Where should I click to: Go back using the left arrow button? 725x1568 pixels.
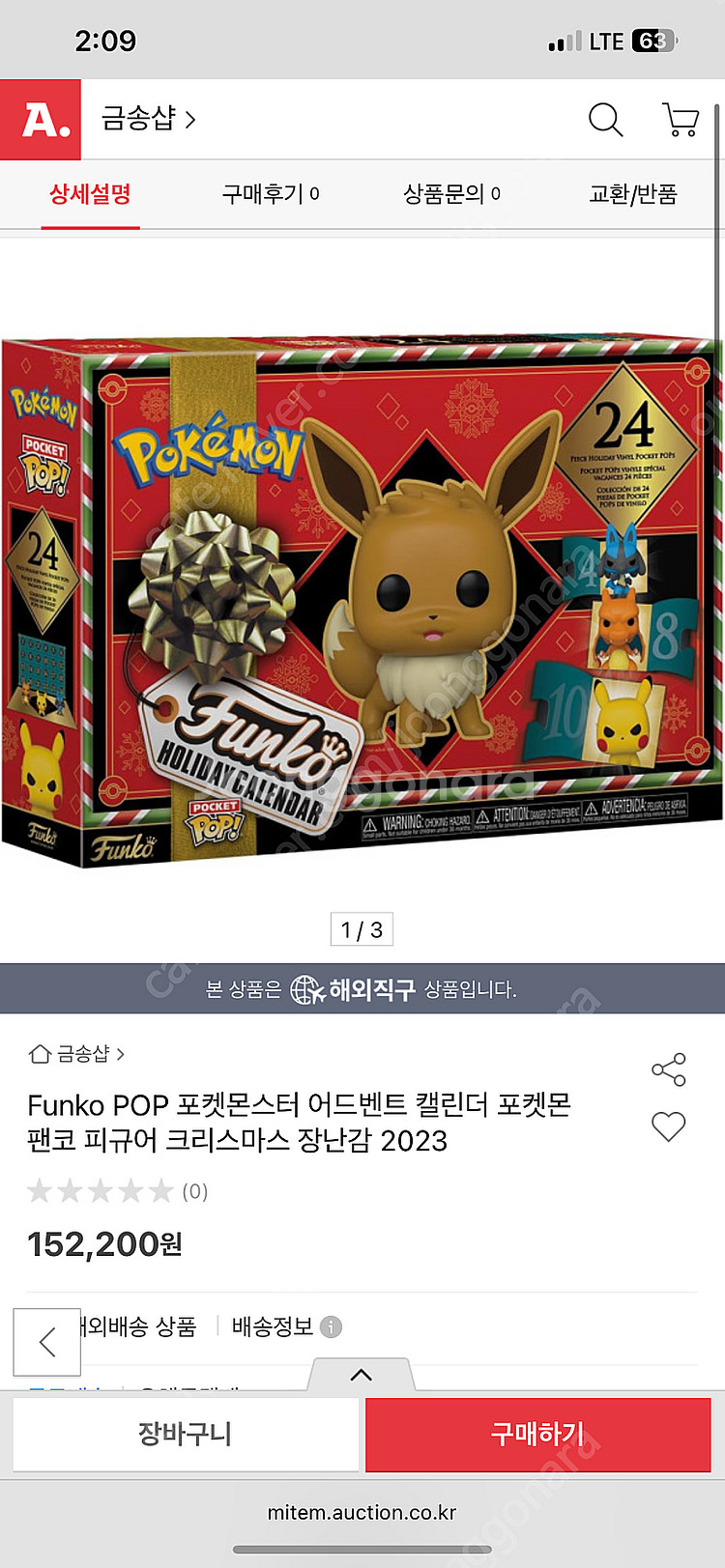tap(46, 1342)
